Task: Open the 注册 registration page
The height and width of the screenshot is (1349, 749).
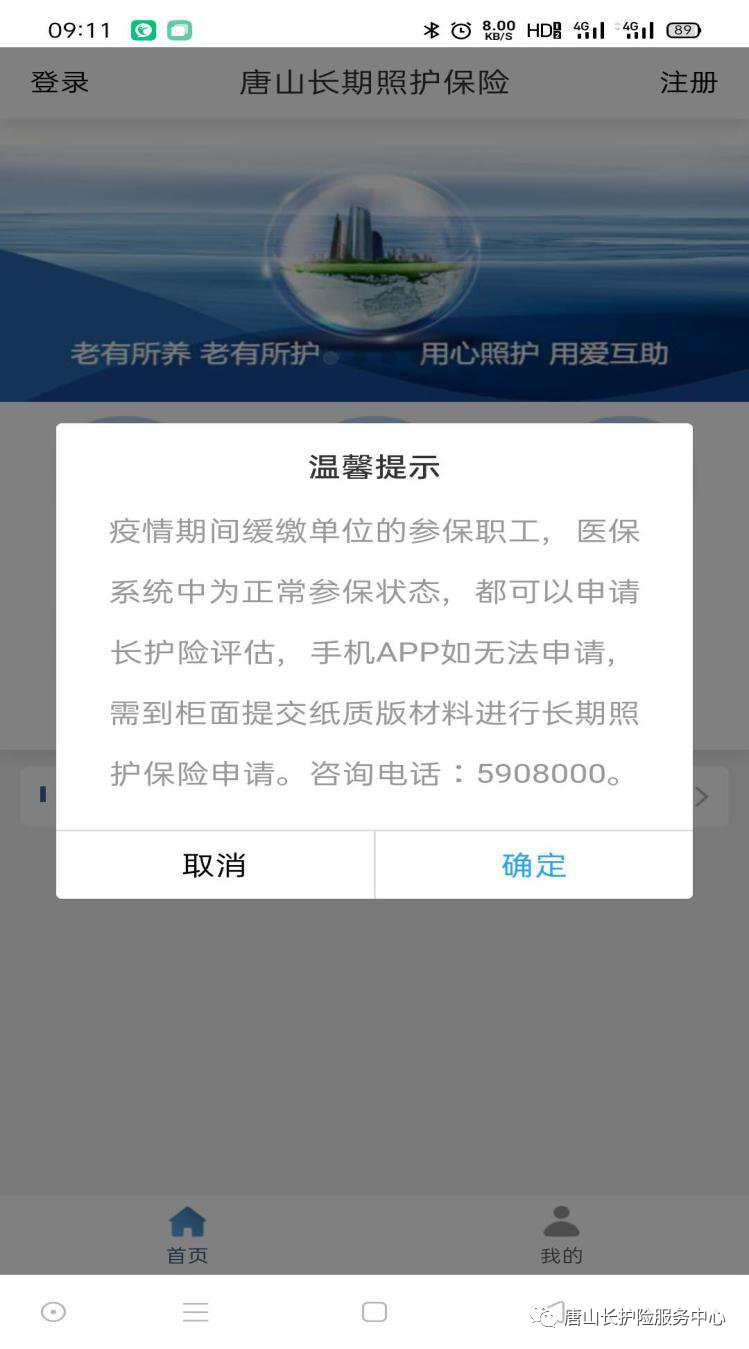Action: 688,82
